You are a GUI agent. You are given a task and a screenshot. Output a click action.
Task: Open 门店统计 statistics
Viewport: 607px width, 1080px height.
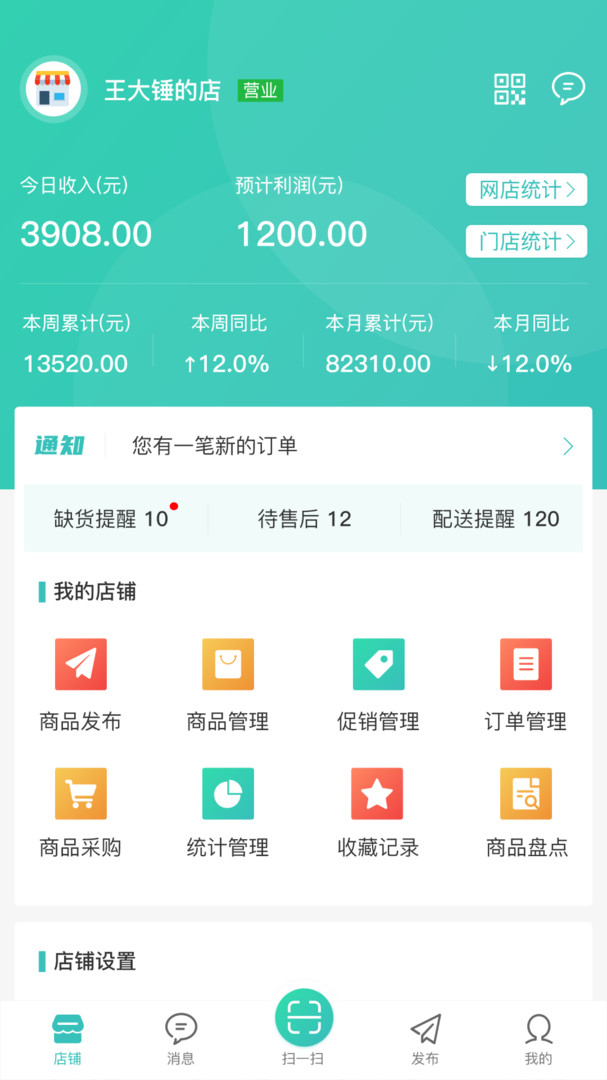point(526,241)
